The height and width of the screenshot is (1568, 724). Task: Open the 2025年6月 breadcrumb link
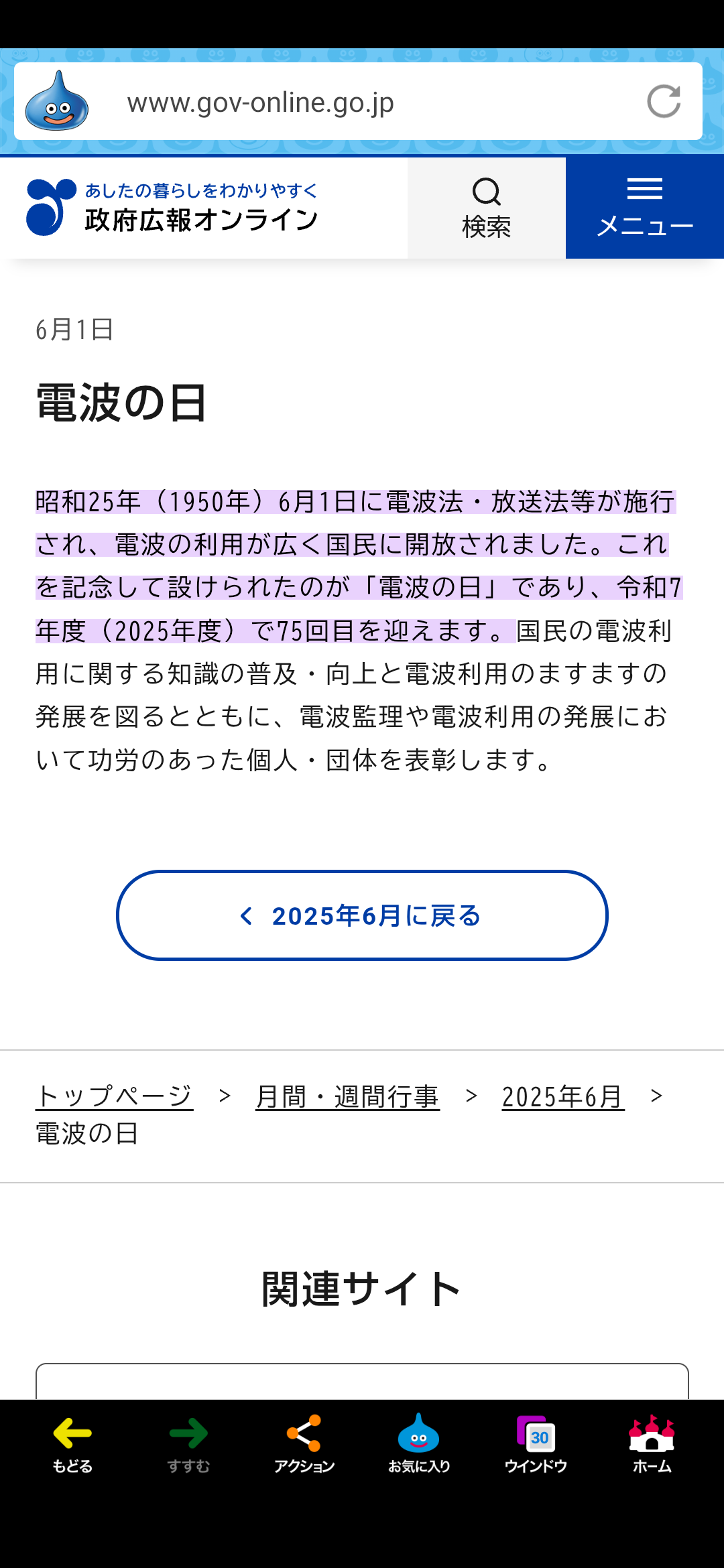coord(563,1096)
